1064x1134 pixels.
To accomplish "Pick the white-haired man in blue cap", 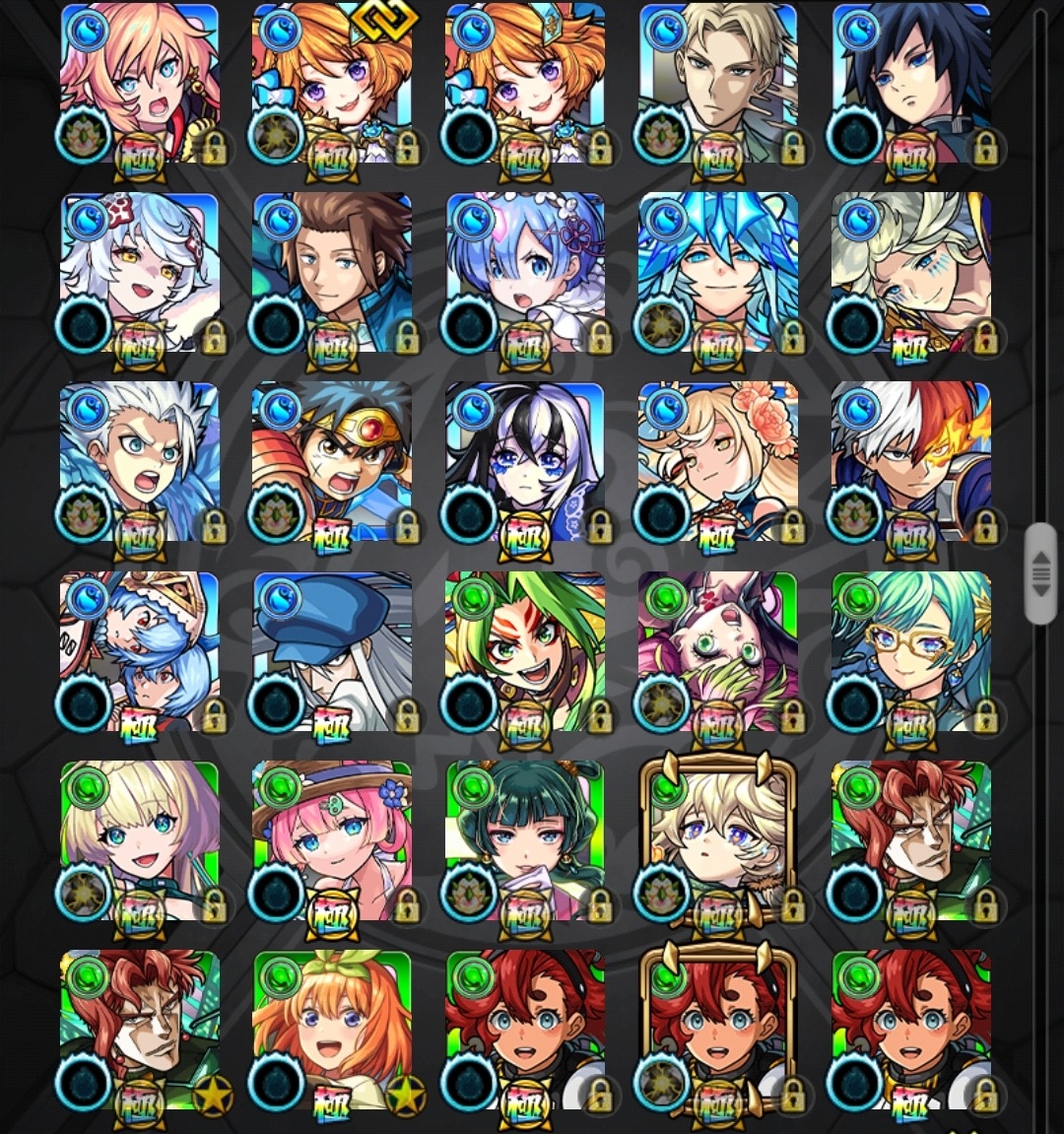I will click(332, 651).
